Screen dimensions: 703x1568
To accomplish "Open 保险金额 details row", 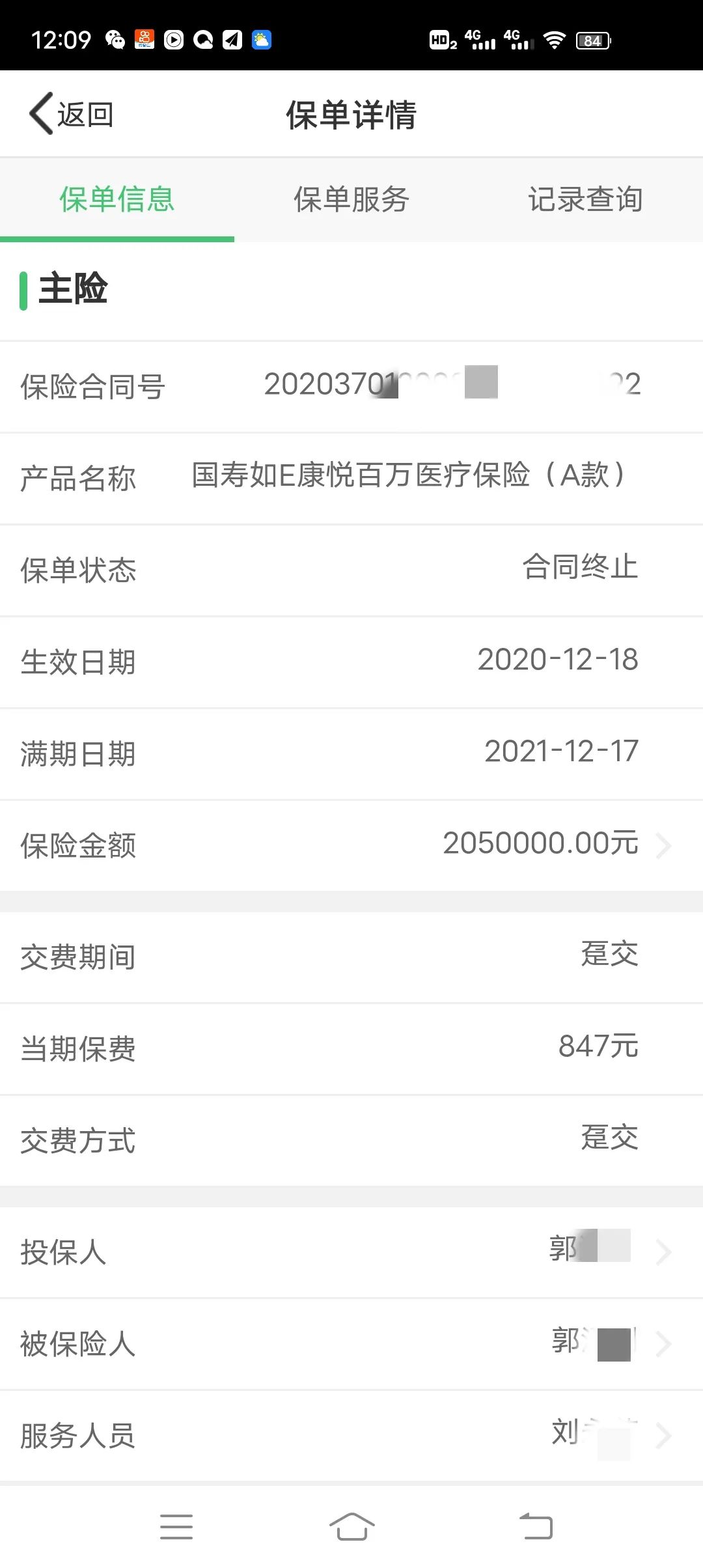I will 351,845.
